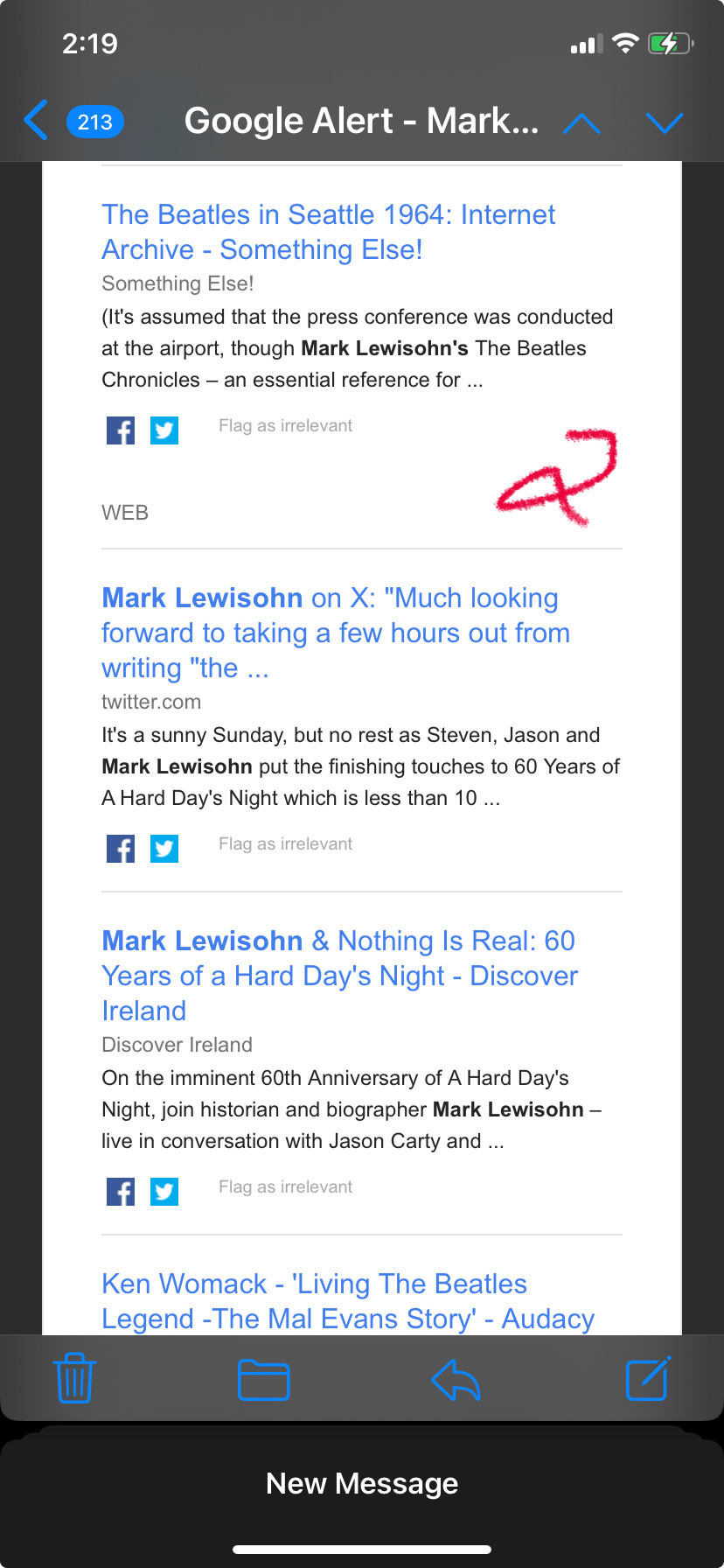Compose a new email
724x1568 pixels.
point(648,1379)
